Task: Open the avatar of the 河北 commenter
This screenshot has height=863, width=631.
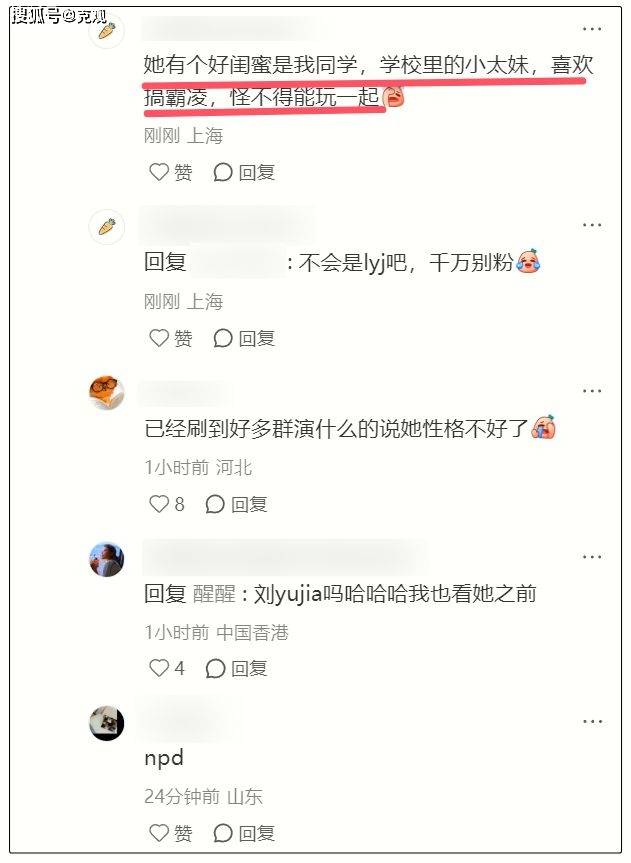Action: coord(107,392)
